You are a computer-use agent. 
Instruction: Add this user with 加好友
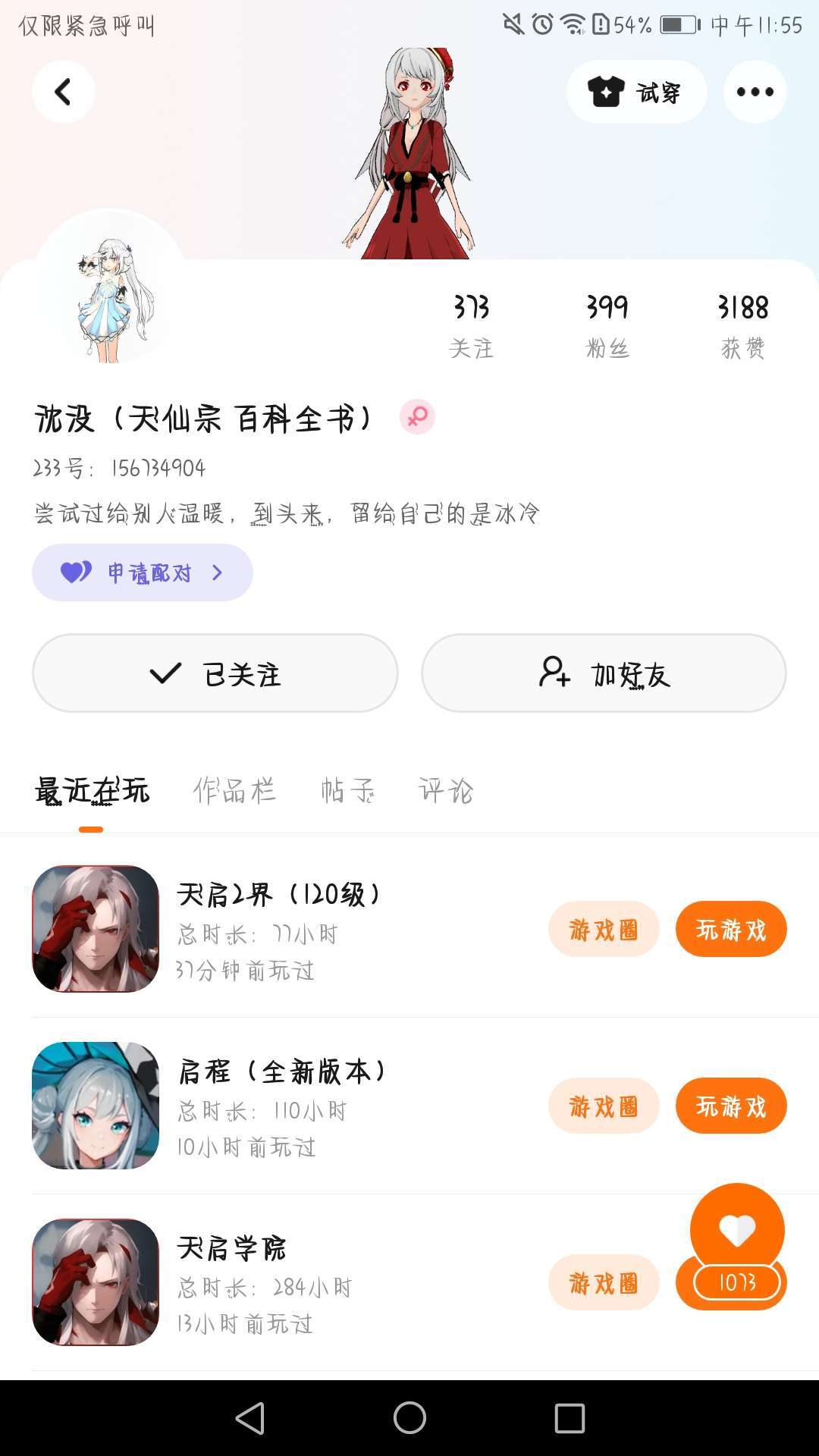pos(604,673)
